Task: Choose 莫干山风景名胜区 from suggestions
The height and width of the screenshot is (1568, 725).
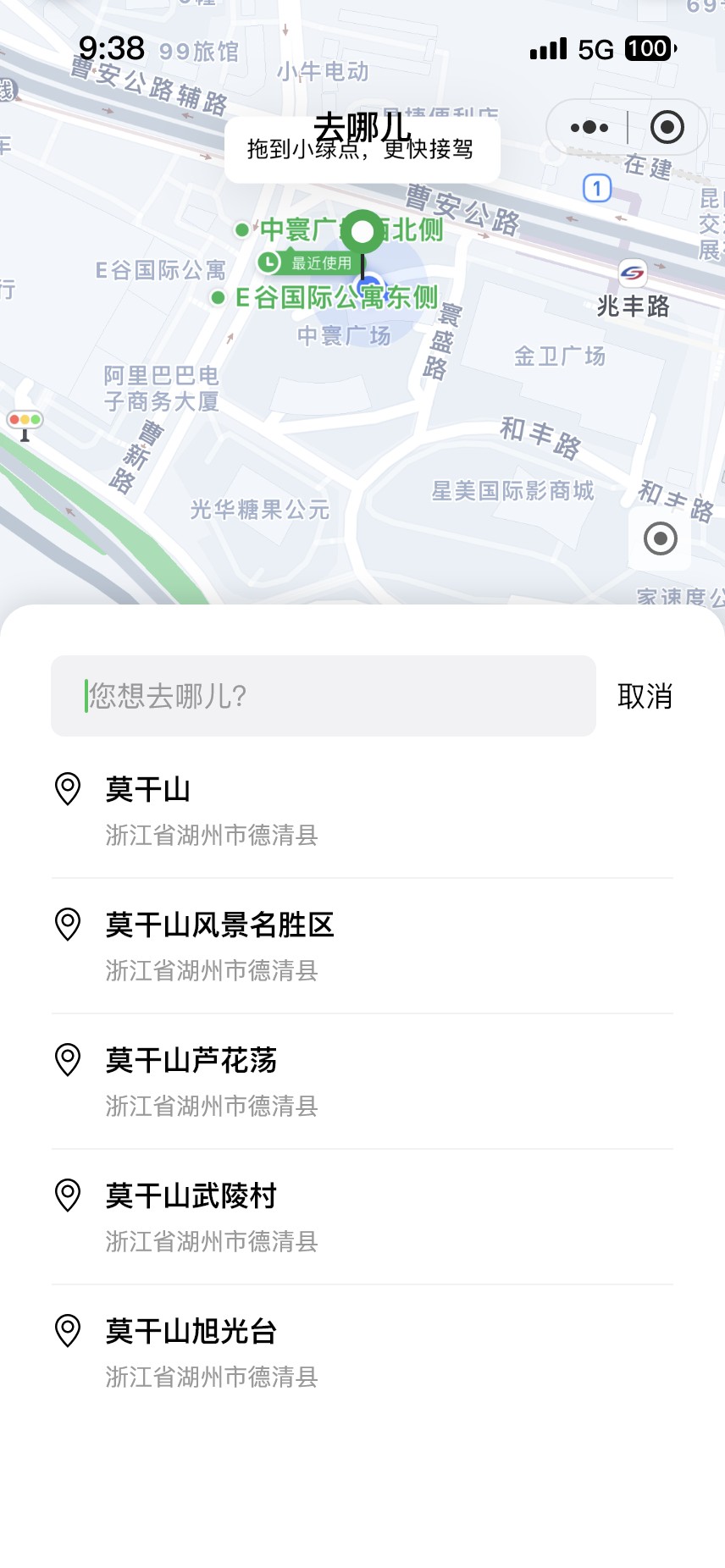Action: click(x=362, y=947)
